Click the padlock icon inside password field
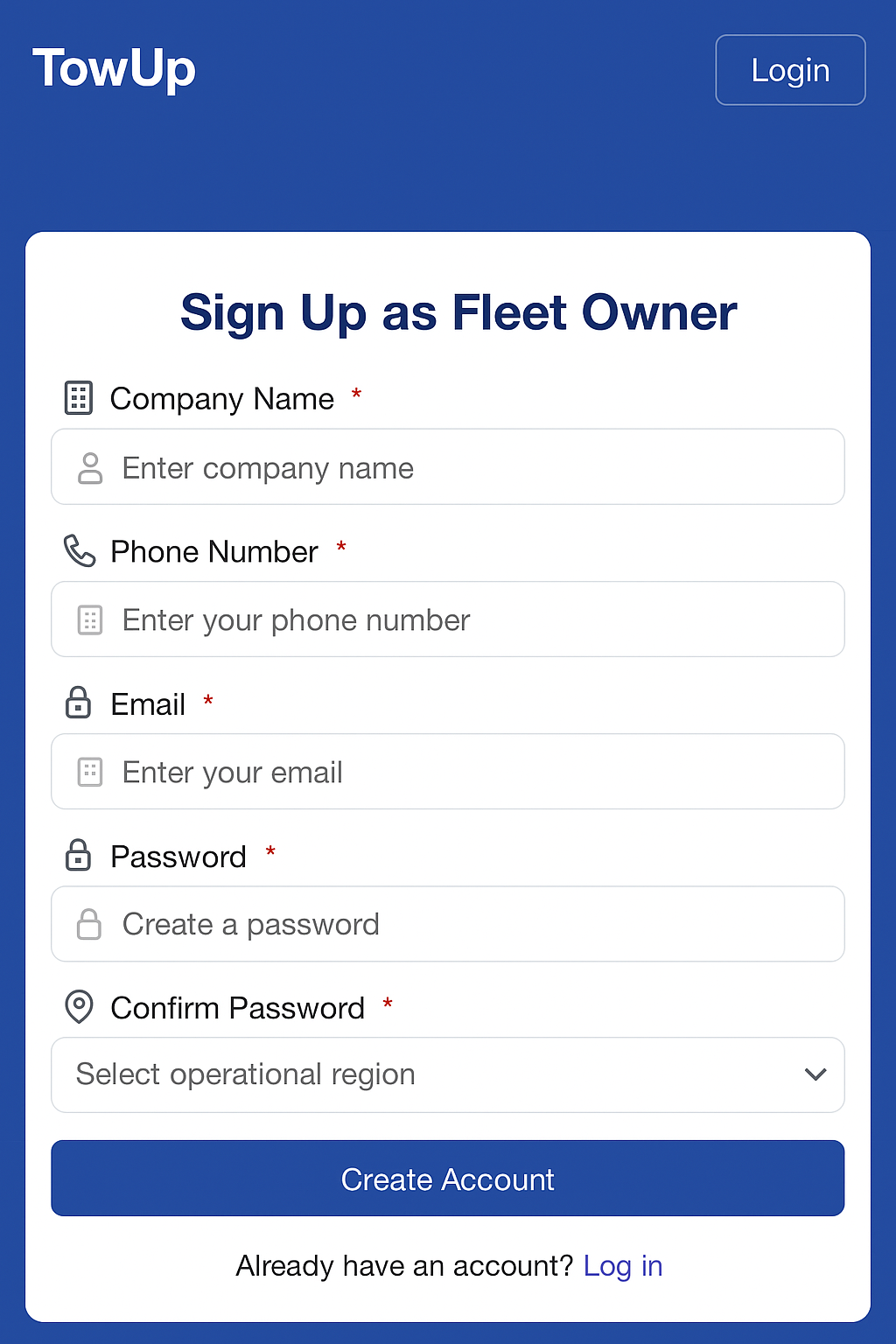Viewport: 896px width, 1344px height. pos(89,924)
